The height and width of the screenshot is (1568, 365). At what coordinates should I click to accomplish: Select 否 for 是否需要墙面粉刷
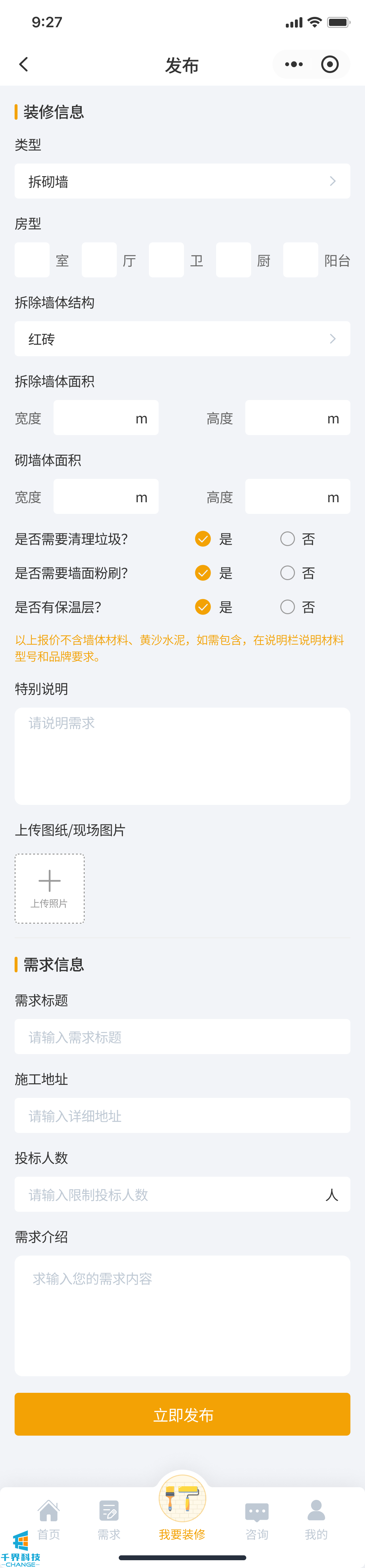tap(288, 573)
